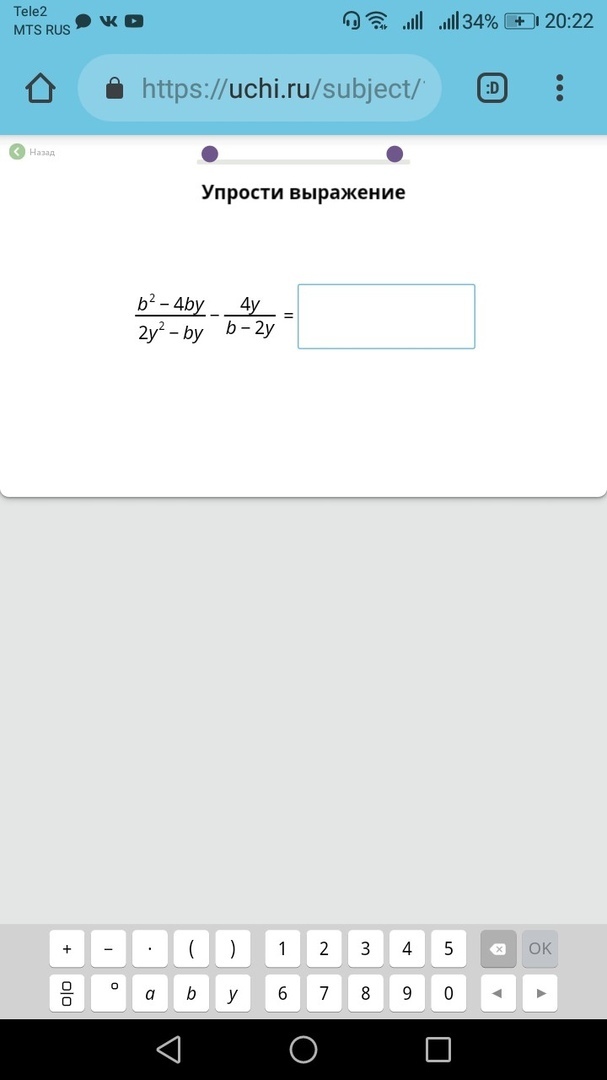Viewport: 607px width, 1080px height.
Task: Insert a closing parenthesis
Action: coord(233,949)
